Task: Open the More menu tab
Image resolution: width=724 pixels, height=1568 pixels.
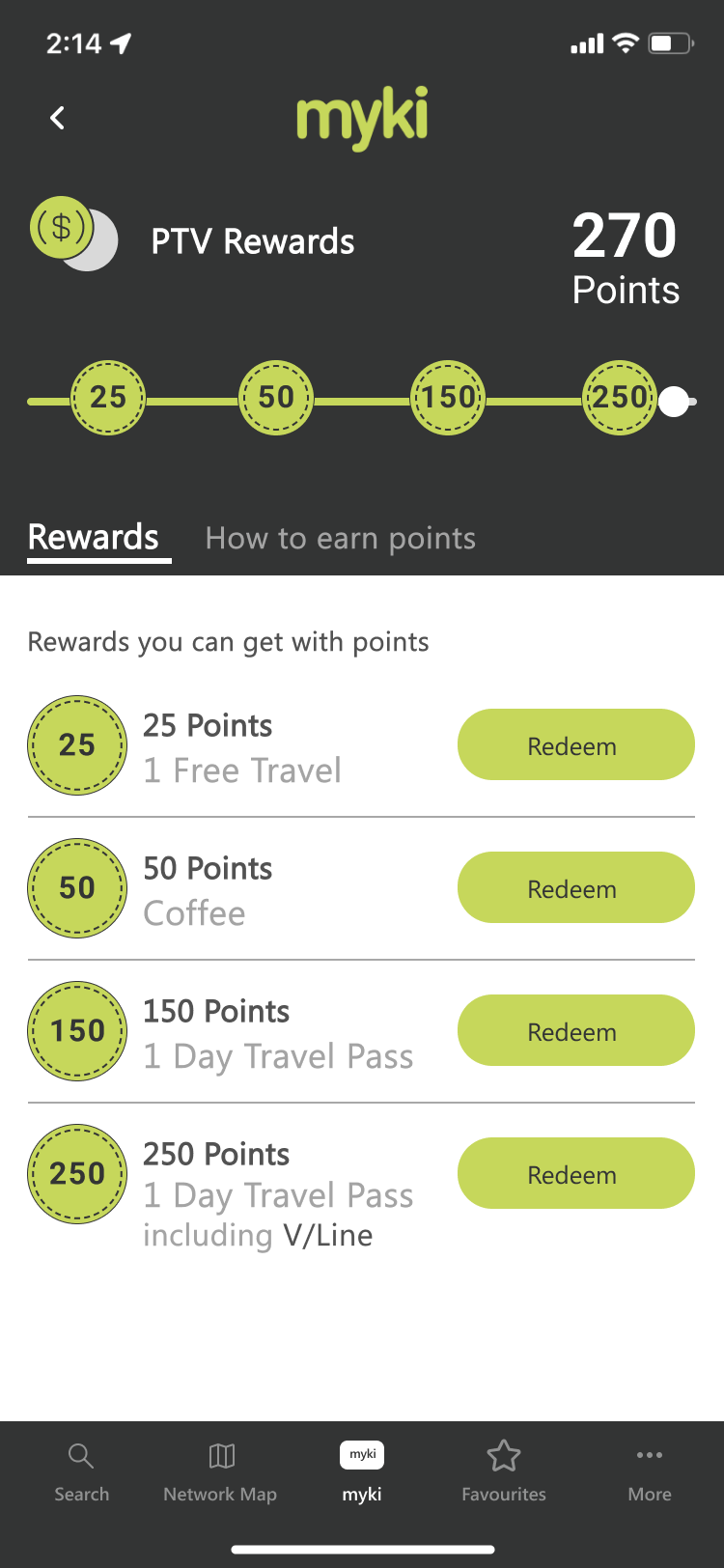Action: pyautogui.click(x=650, y=1470)
